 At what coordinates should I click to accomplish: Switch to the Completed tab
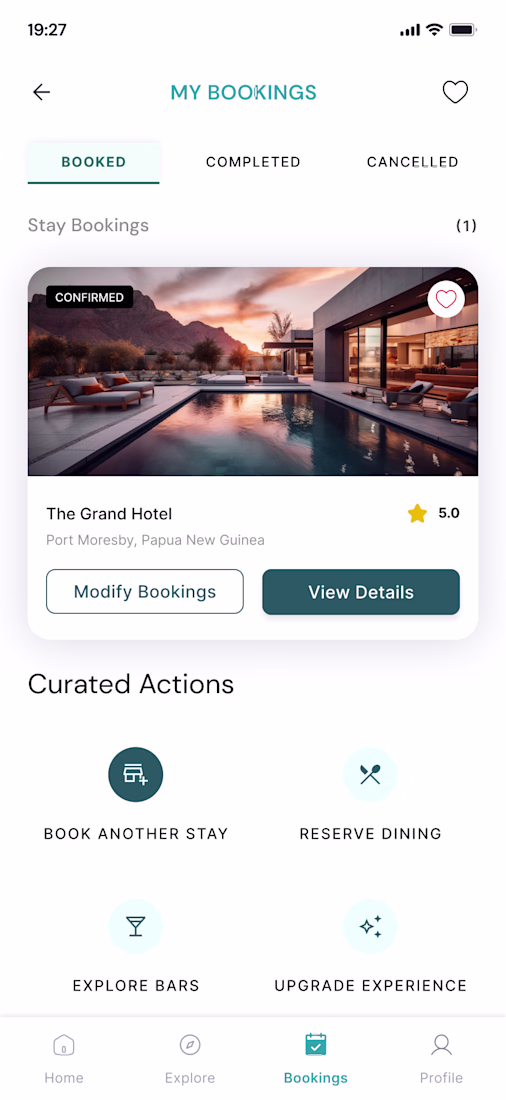pos(253,162)
